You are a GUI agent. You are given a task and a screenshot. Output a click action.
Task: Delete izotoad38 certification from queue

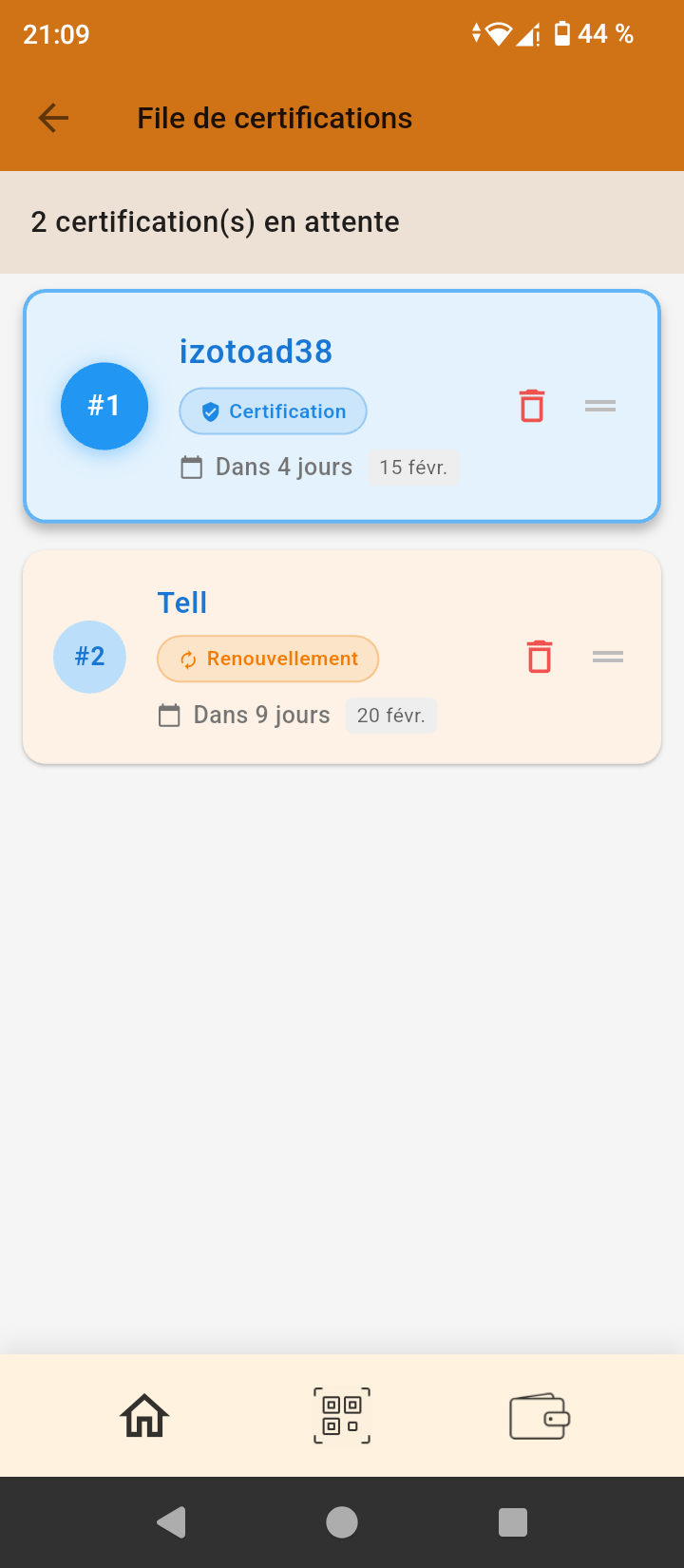[532, 406]
